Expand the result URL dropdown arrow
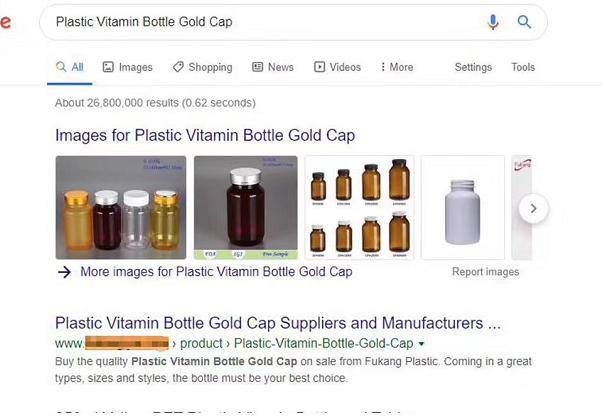 coord(421,344)
